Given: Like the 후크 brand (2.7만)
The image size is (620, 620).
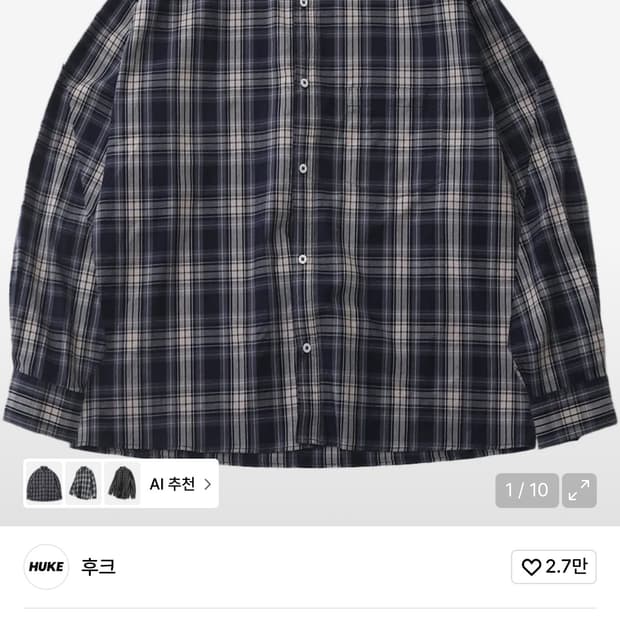Looking at the screenshot, I should pyautogui.click(x=554, y=567).
